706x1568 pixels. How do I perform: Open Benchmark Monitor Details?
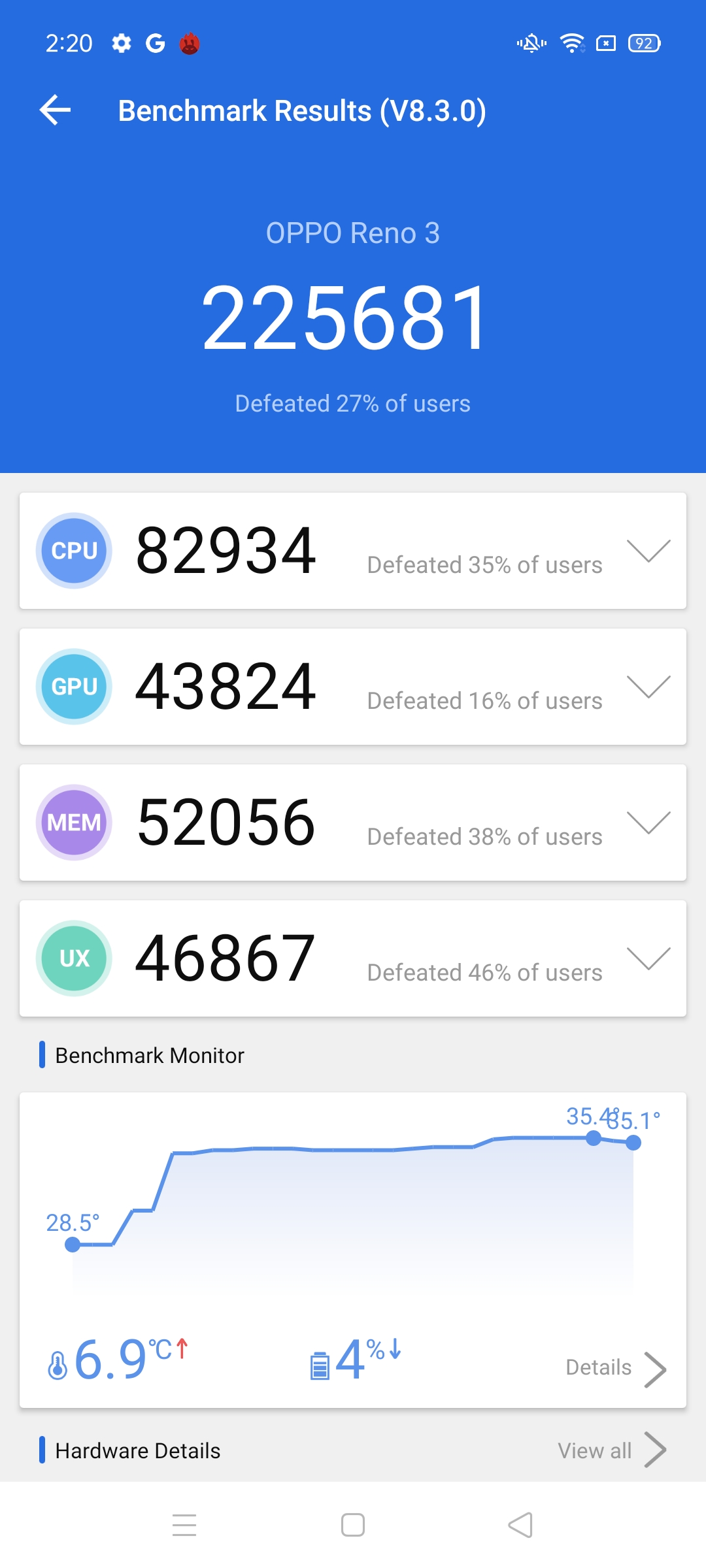[x=614, y=1367]
